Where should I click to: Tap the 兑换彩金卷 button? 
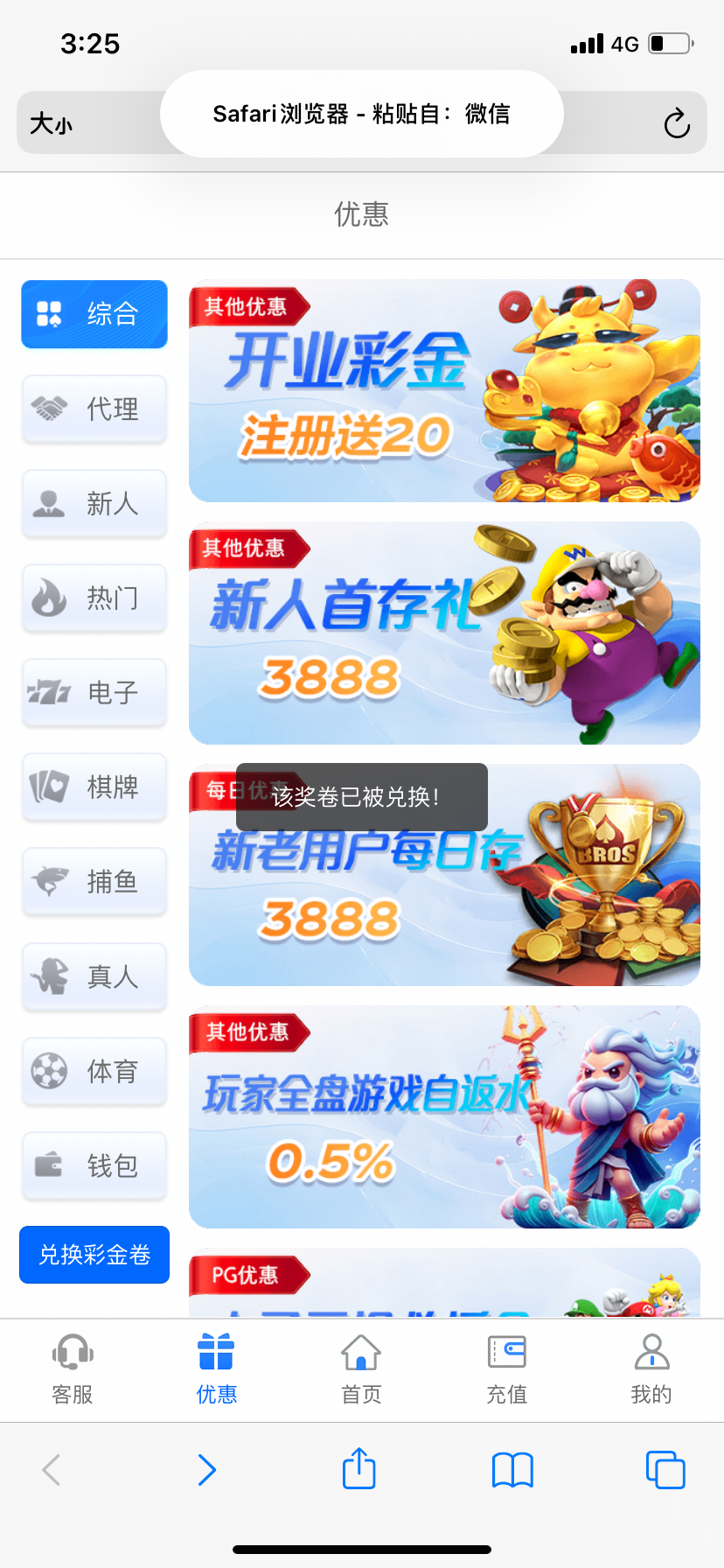(x=94, y=1255)
